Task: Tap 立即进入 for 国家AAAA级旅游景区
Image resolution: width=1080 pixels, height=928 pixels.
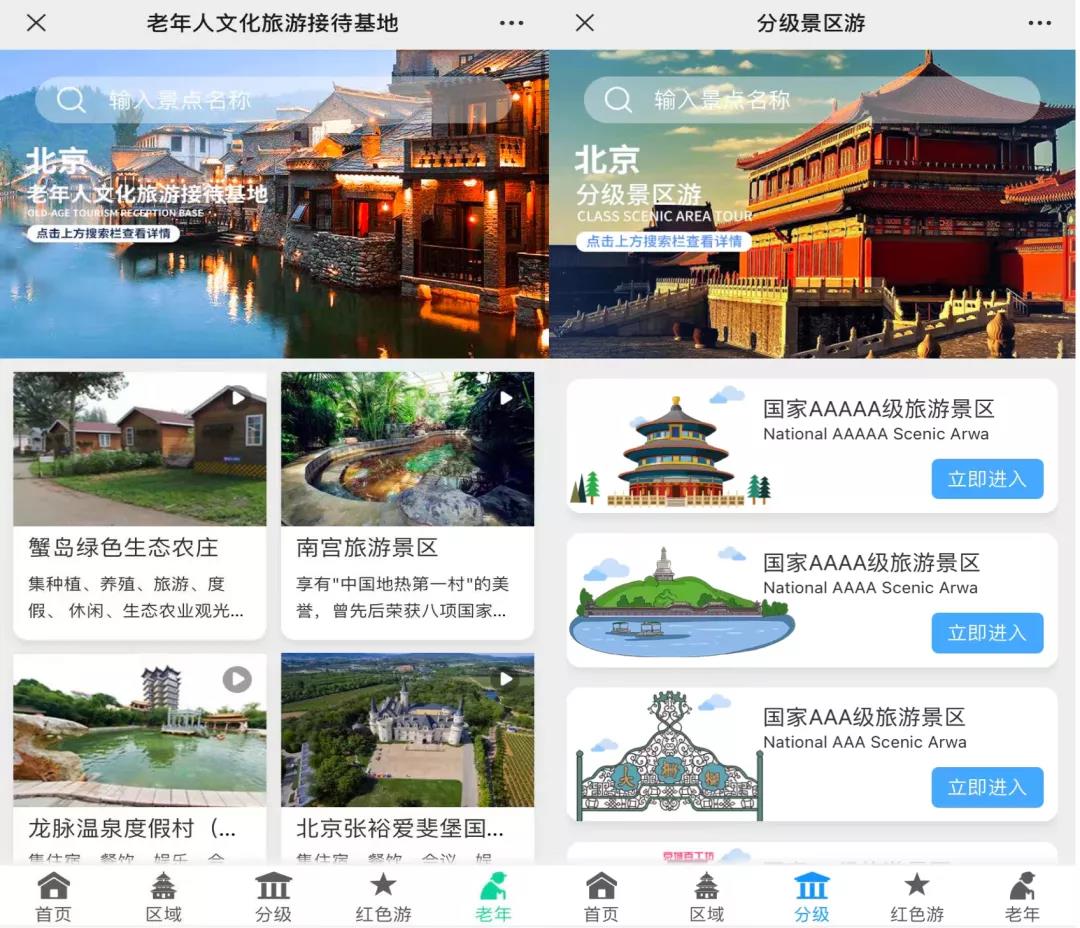Action: (986, 633)
